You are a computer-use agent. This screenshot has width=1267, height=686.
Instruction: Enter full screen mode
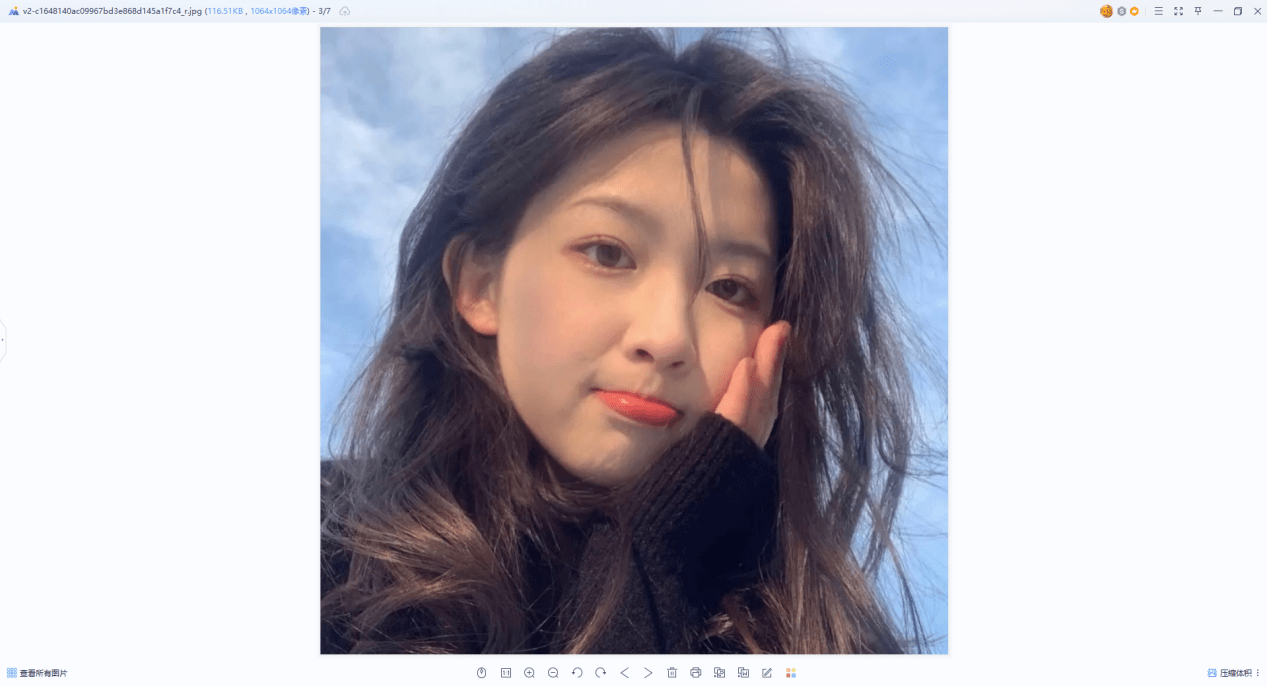coord(1178,11)
